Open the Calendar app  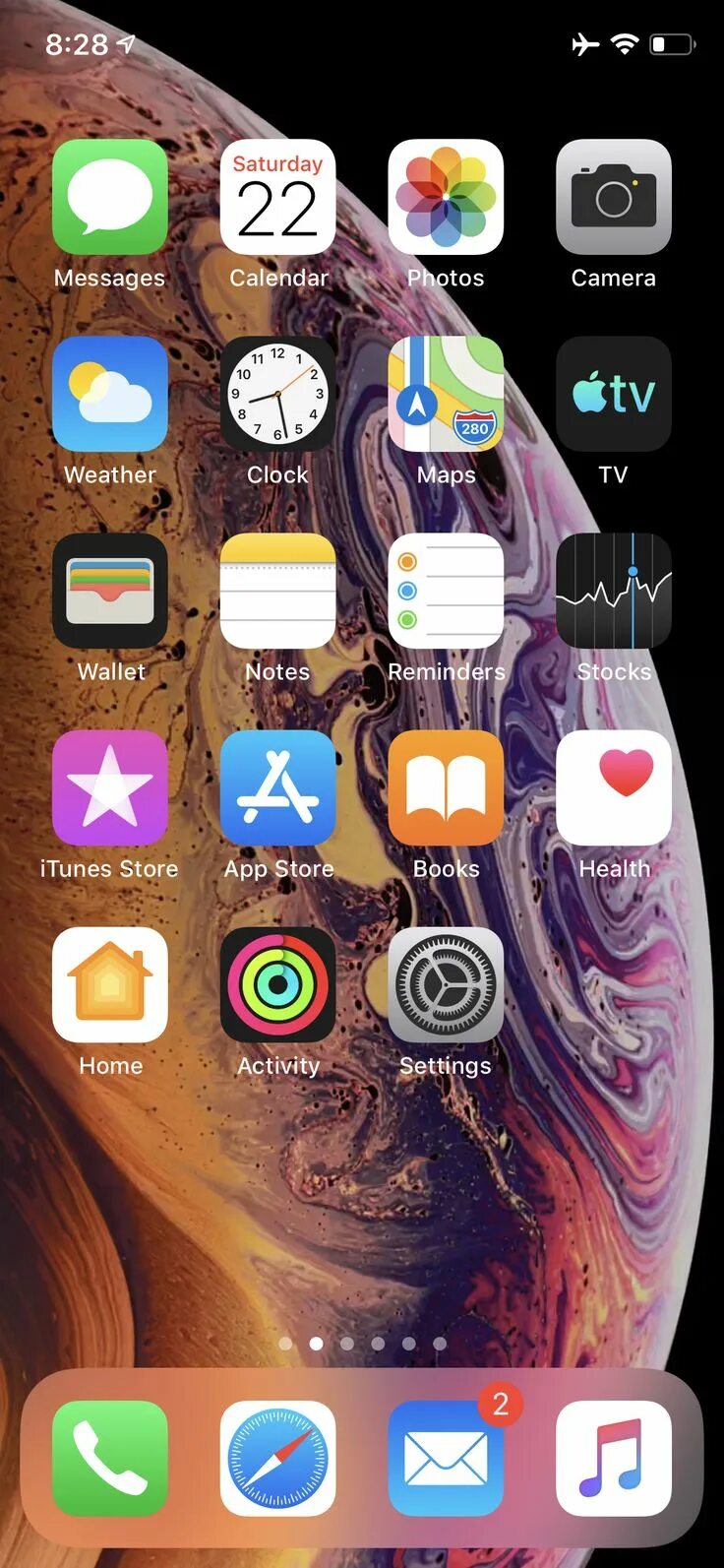278,197
